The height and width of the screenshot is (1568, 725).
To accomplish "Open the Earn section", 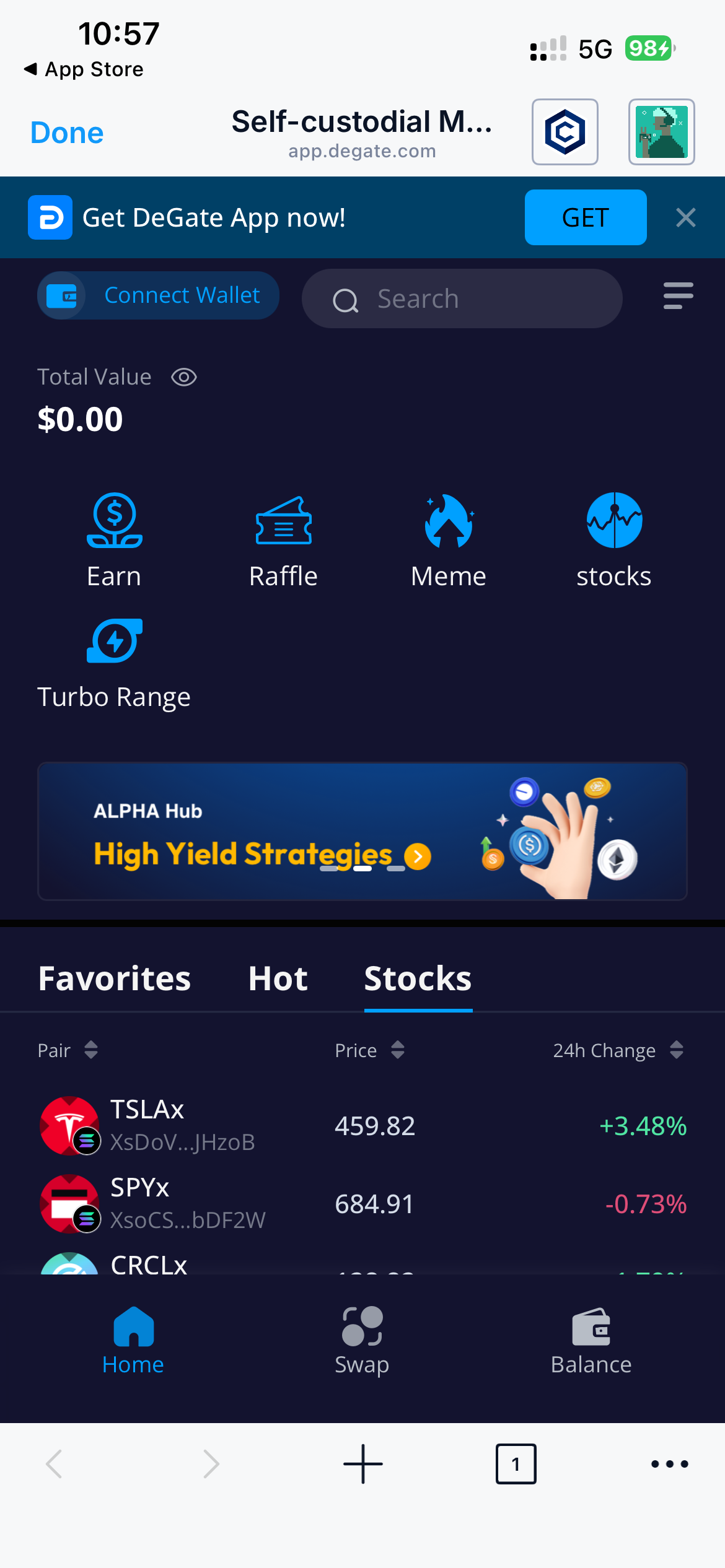I will coord(115,540).
